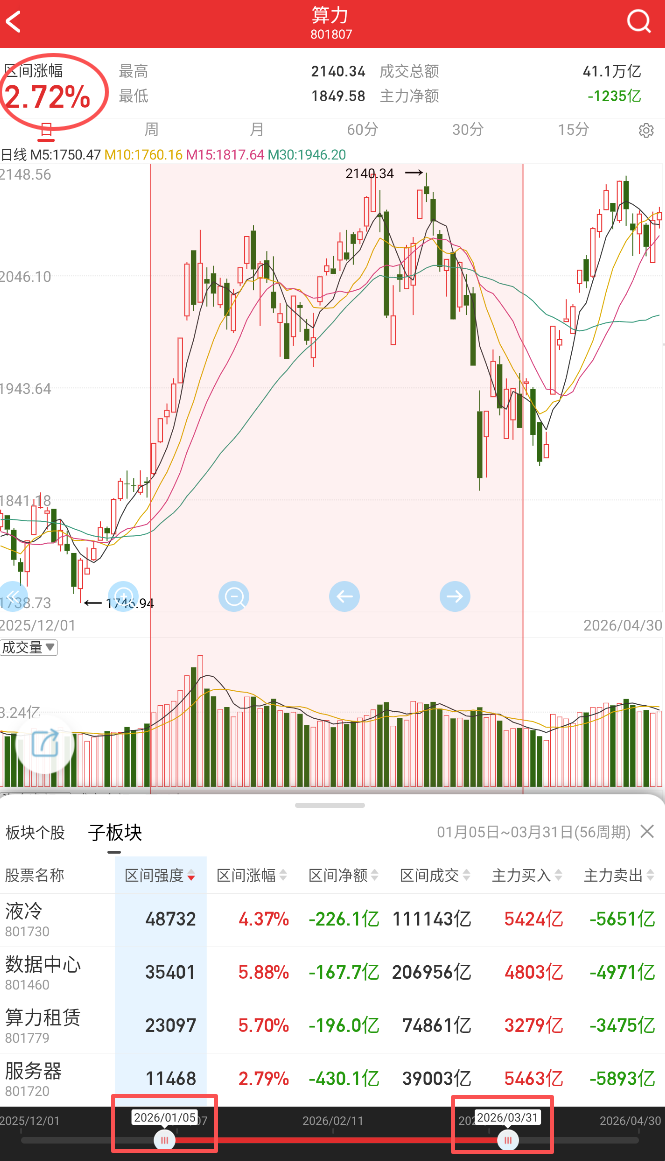Switch to the 板块个股 tab
The image size is (665, 1161).
[36, 832]
